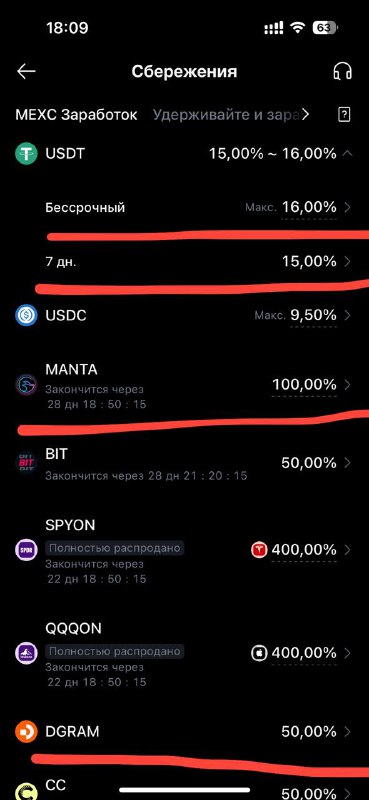Go back using the arrow icon
The image size is (369, 800).
coord(26,72)
